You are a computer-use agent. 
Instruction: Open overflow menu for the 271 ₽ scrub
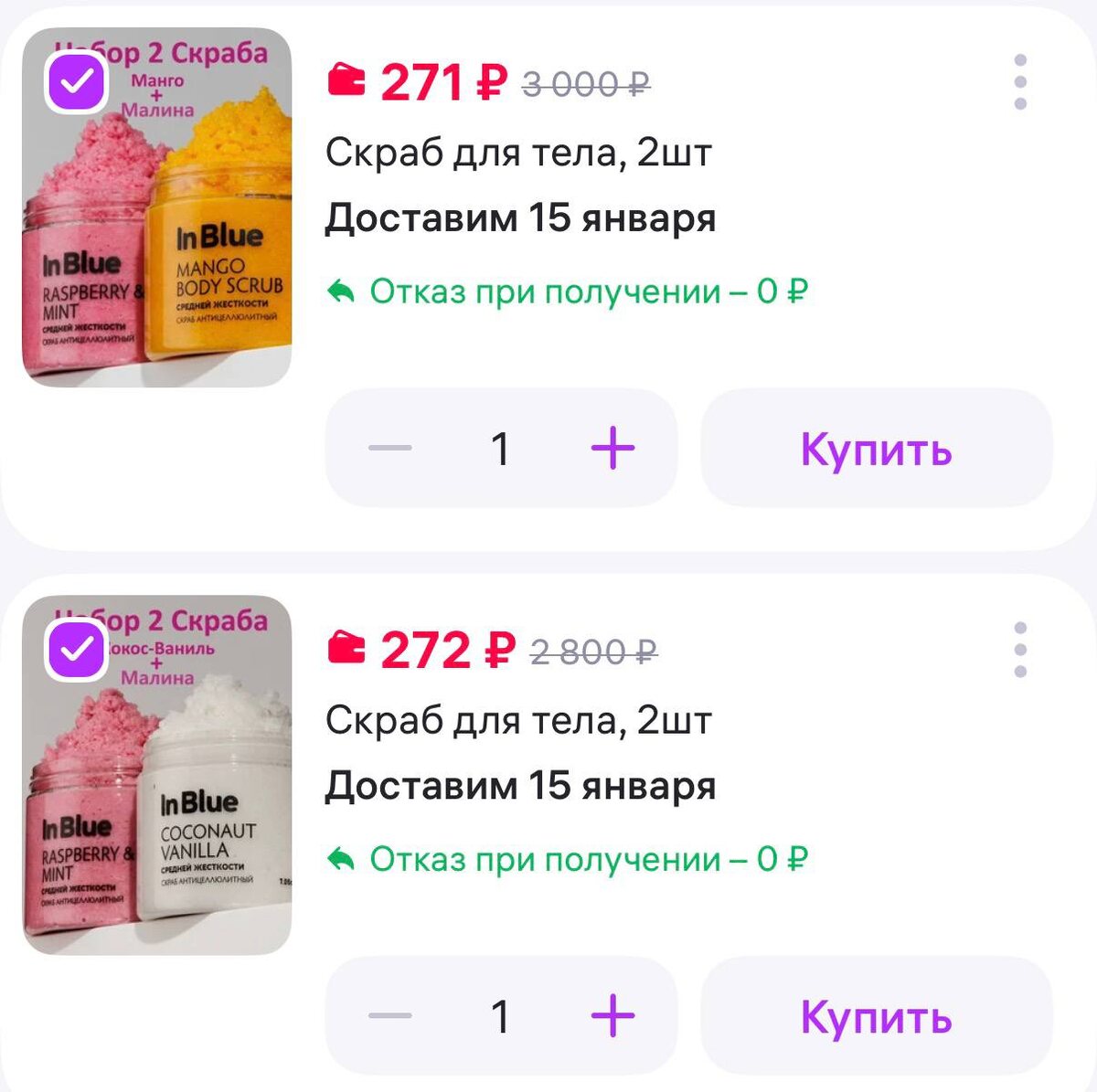coord(1020,82)
